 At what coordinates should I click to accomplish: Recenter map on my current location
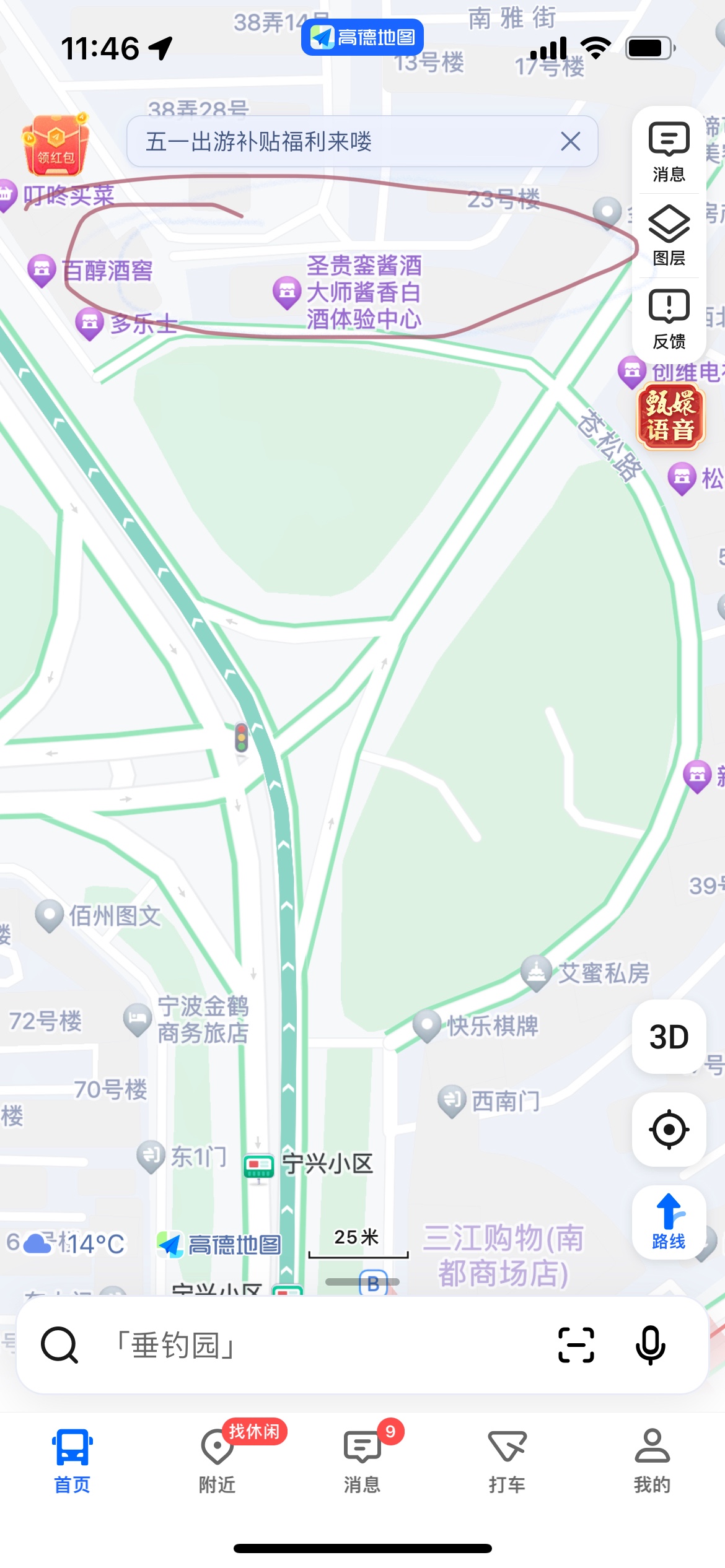click(x=669, y=1130)
